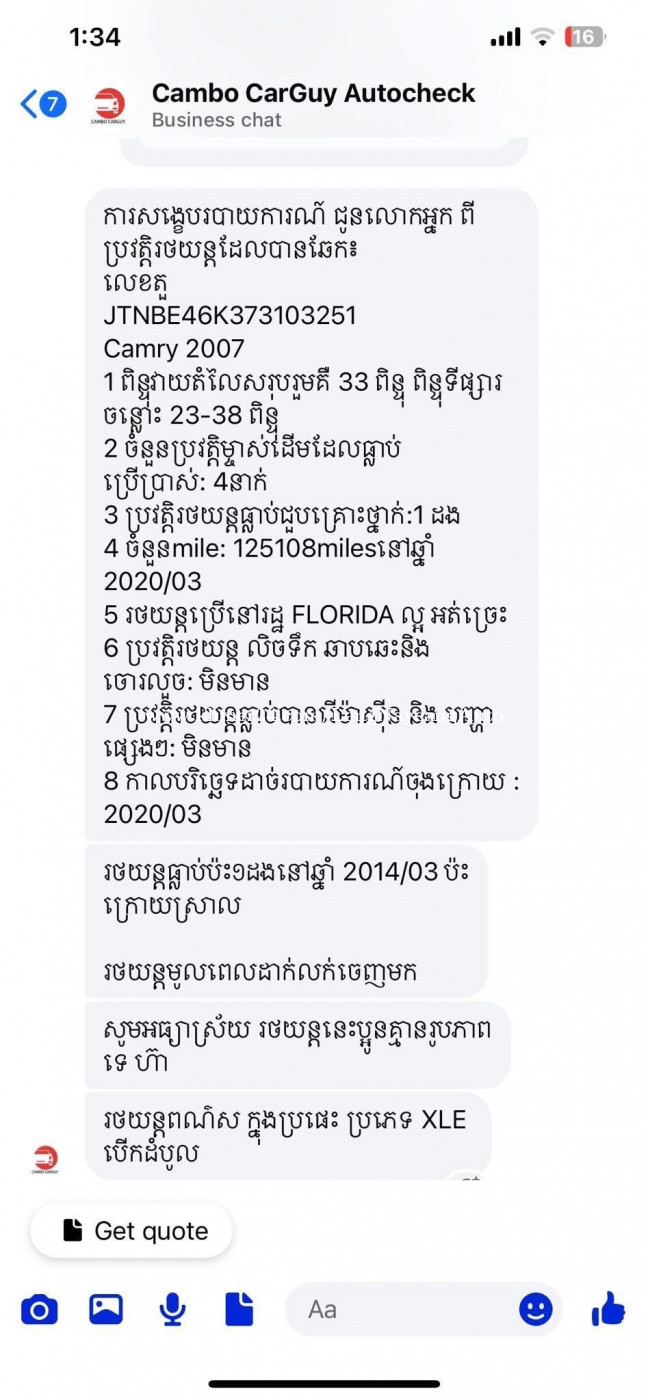Open the camera to take a photo
The width and height of the screenshot is (648, 1400).
(x=39, y=1309)
